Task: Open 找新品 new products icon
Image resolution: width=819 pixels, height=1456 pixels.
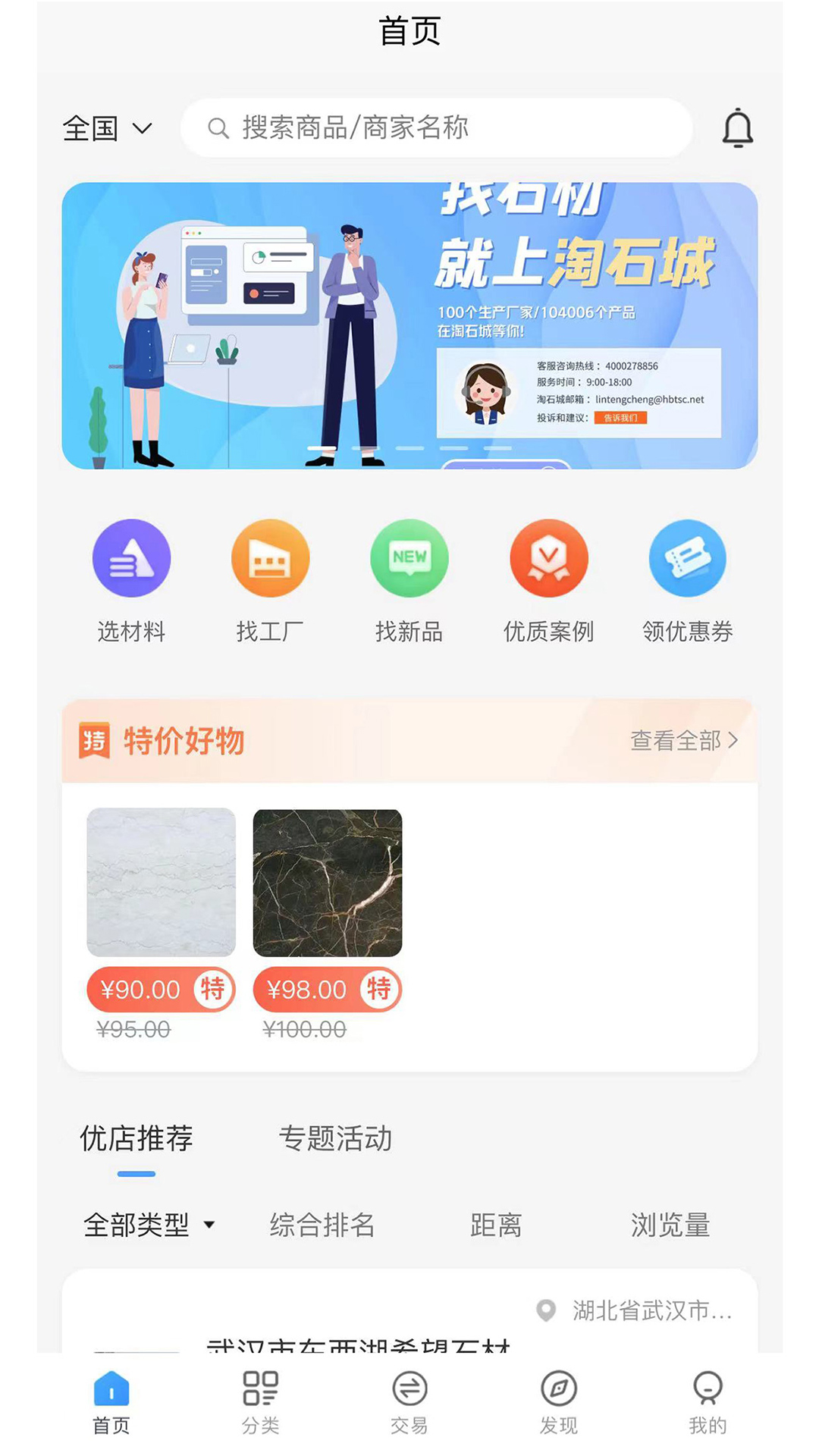Action: 409,558
